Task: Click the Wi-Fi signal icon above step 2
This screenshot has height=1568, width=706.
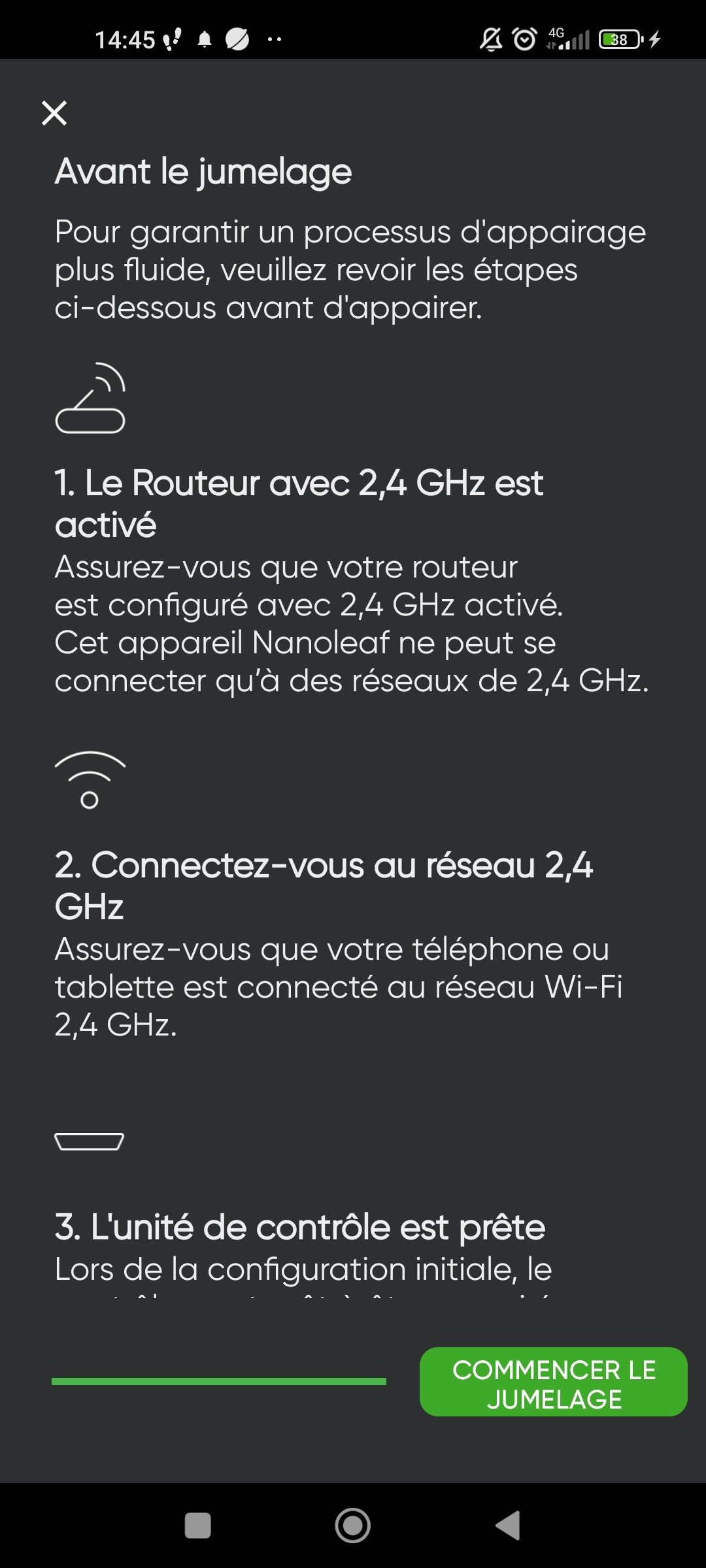Action: 90,777
